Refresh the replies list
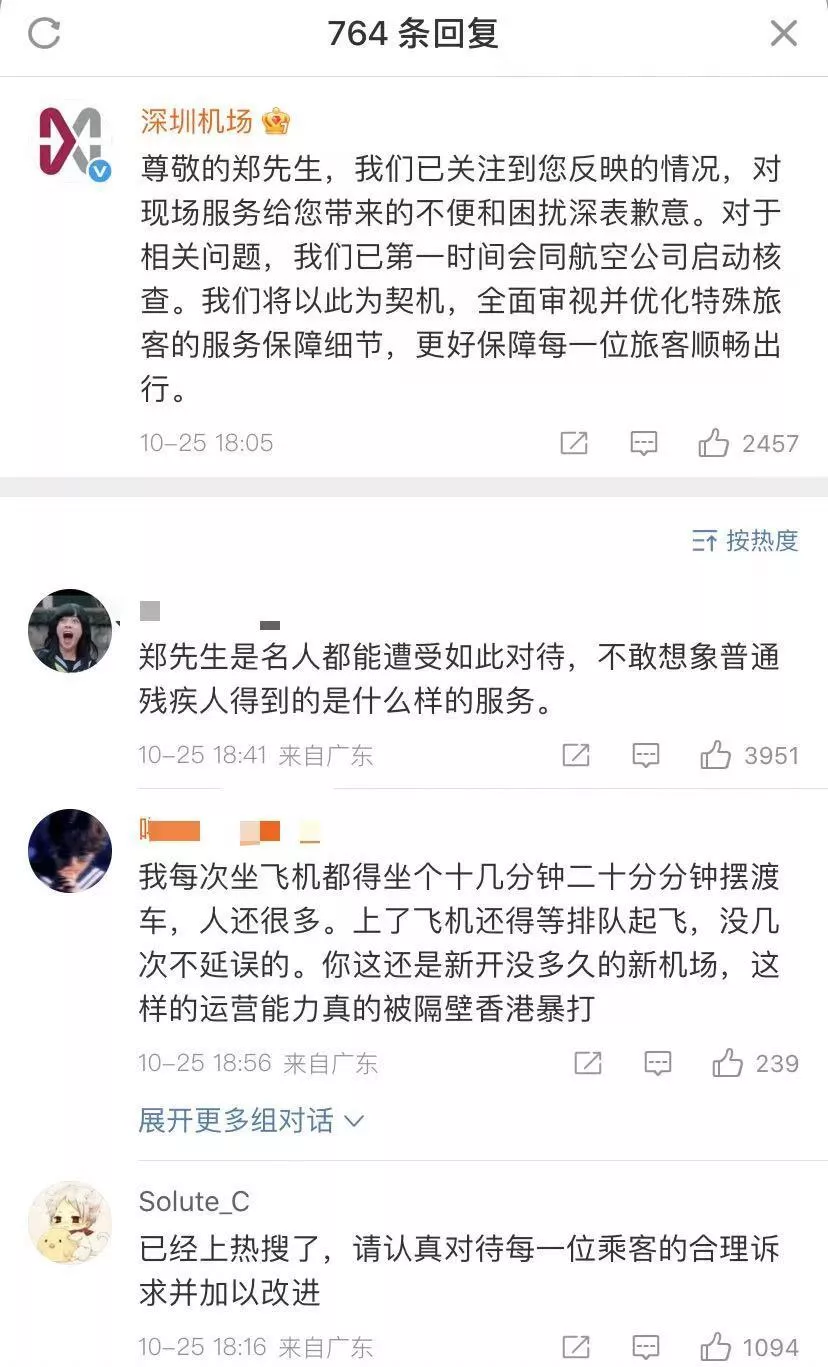 pyautogui.click(x=45, y=33)
